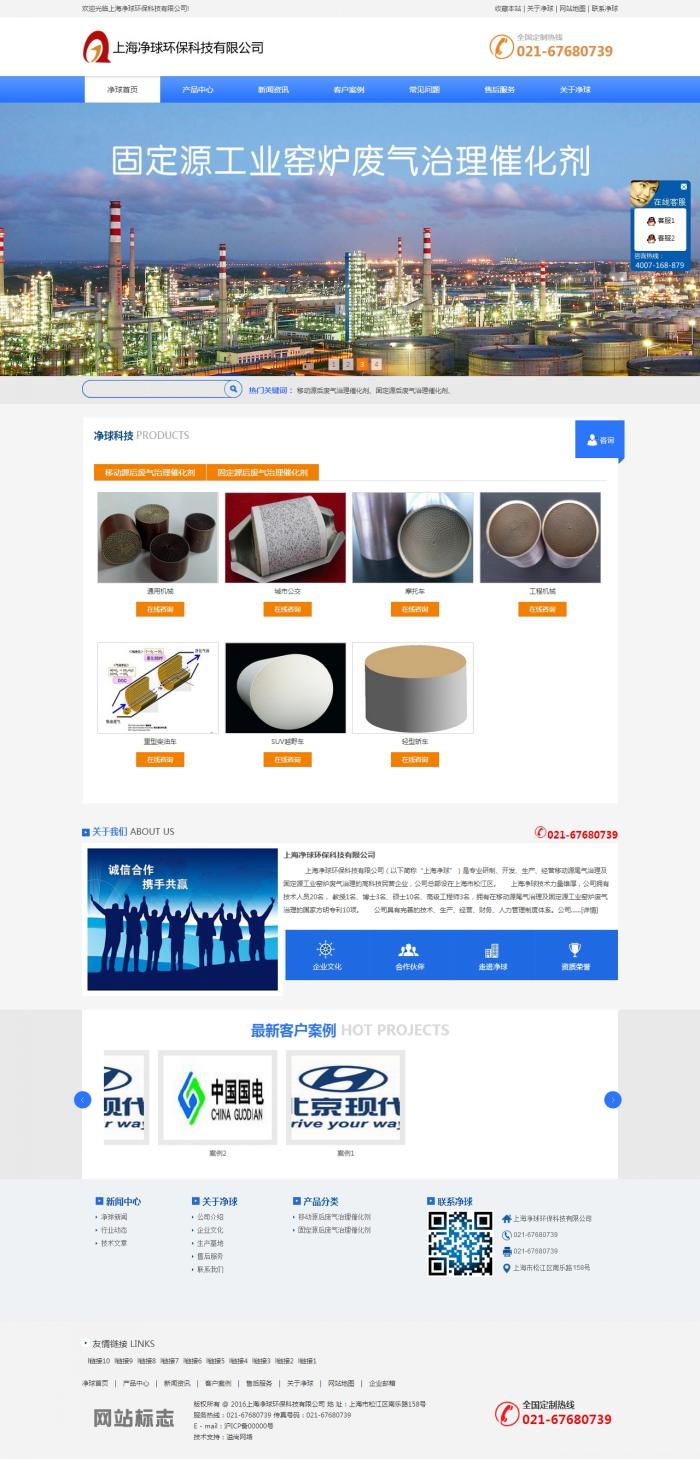This screenshot has height=1459, width=700.
Task: Open the 城市公交 product image
Action: pos(285,537)
